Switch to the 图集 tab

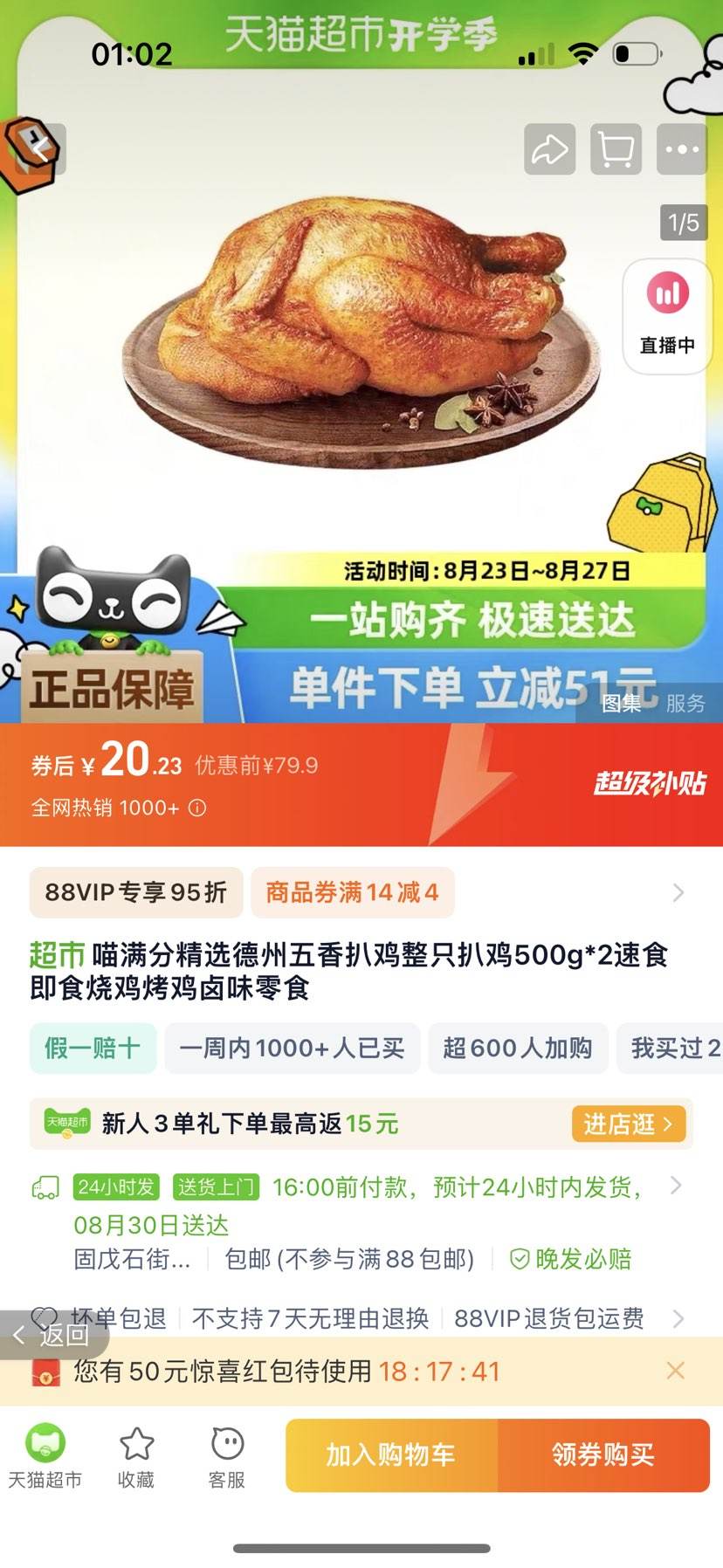point(622,705)
